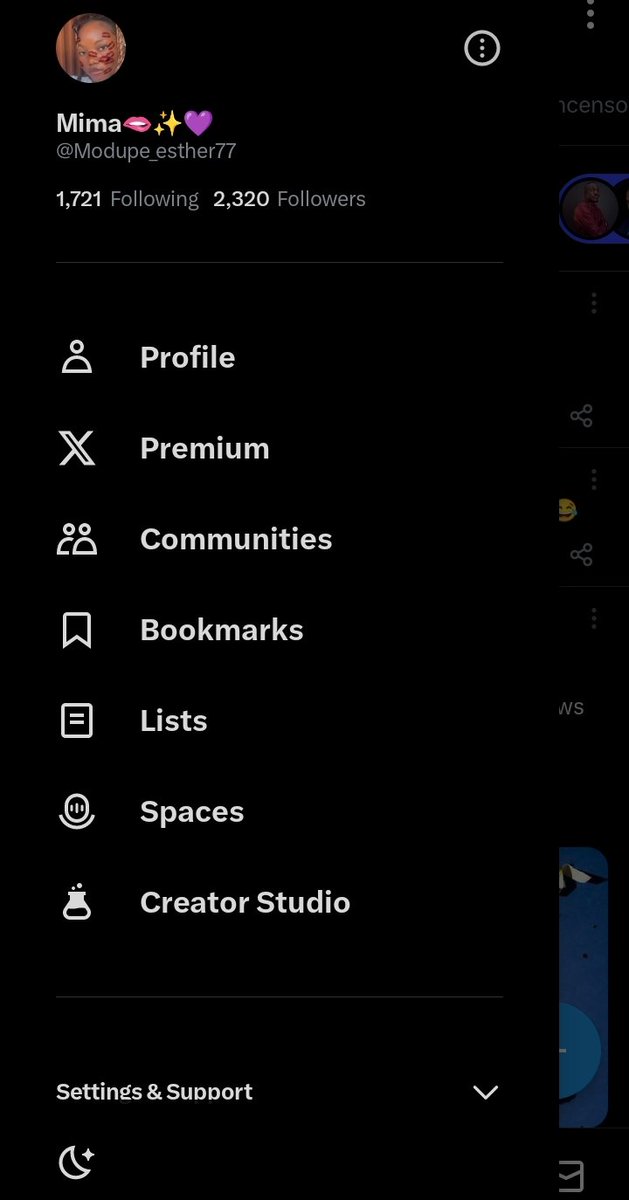This screenshot has height=1200, width=629.
Task: Open the accounts switcher icon
Action: 482,48
